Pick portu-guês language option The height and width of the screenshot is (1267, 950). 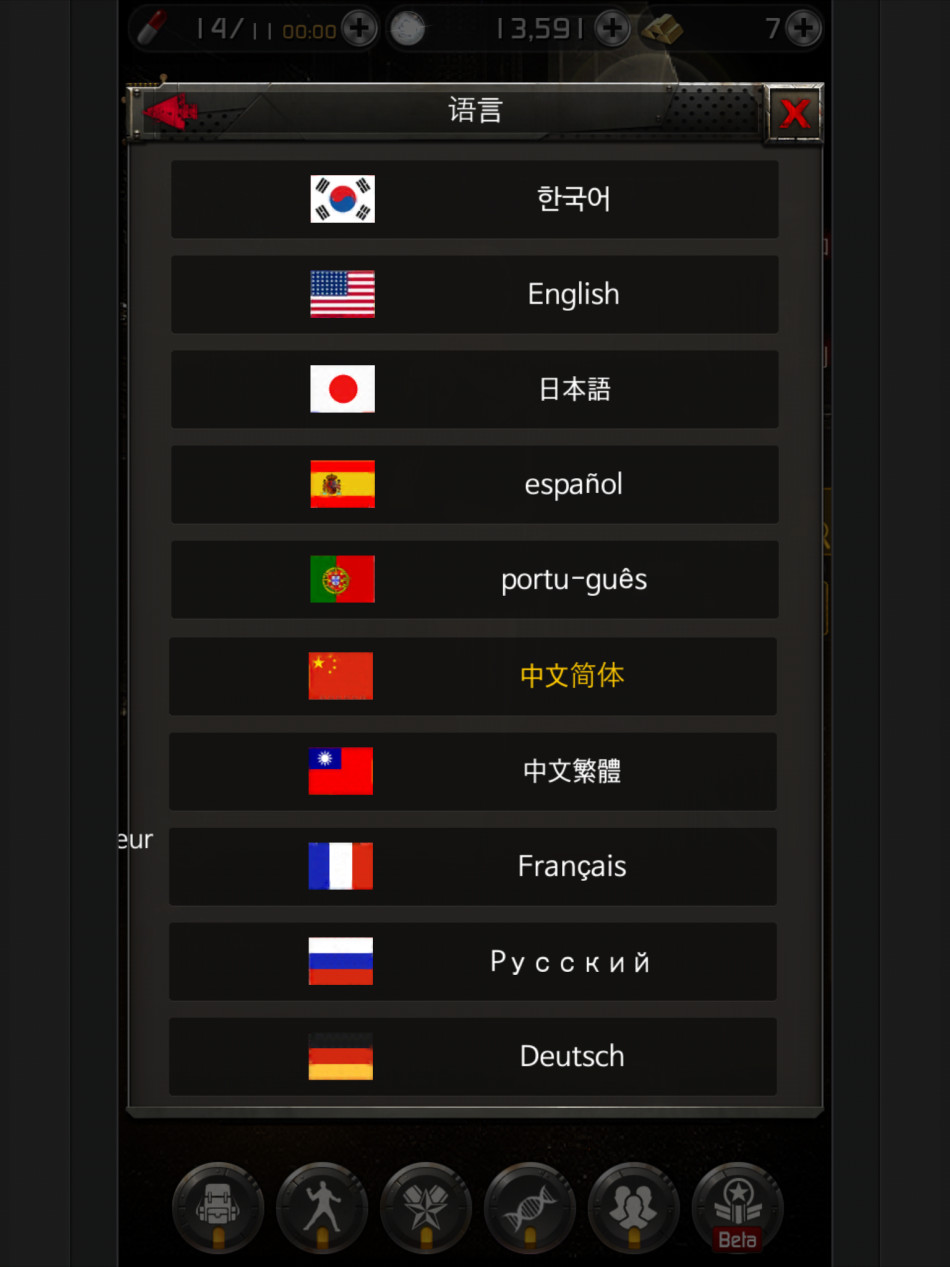click(x=474, y=579)
